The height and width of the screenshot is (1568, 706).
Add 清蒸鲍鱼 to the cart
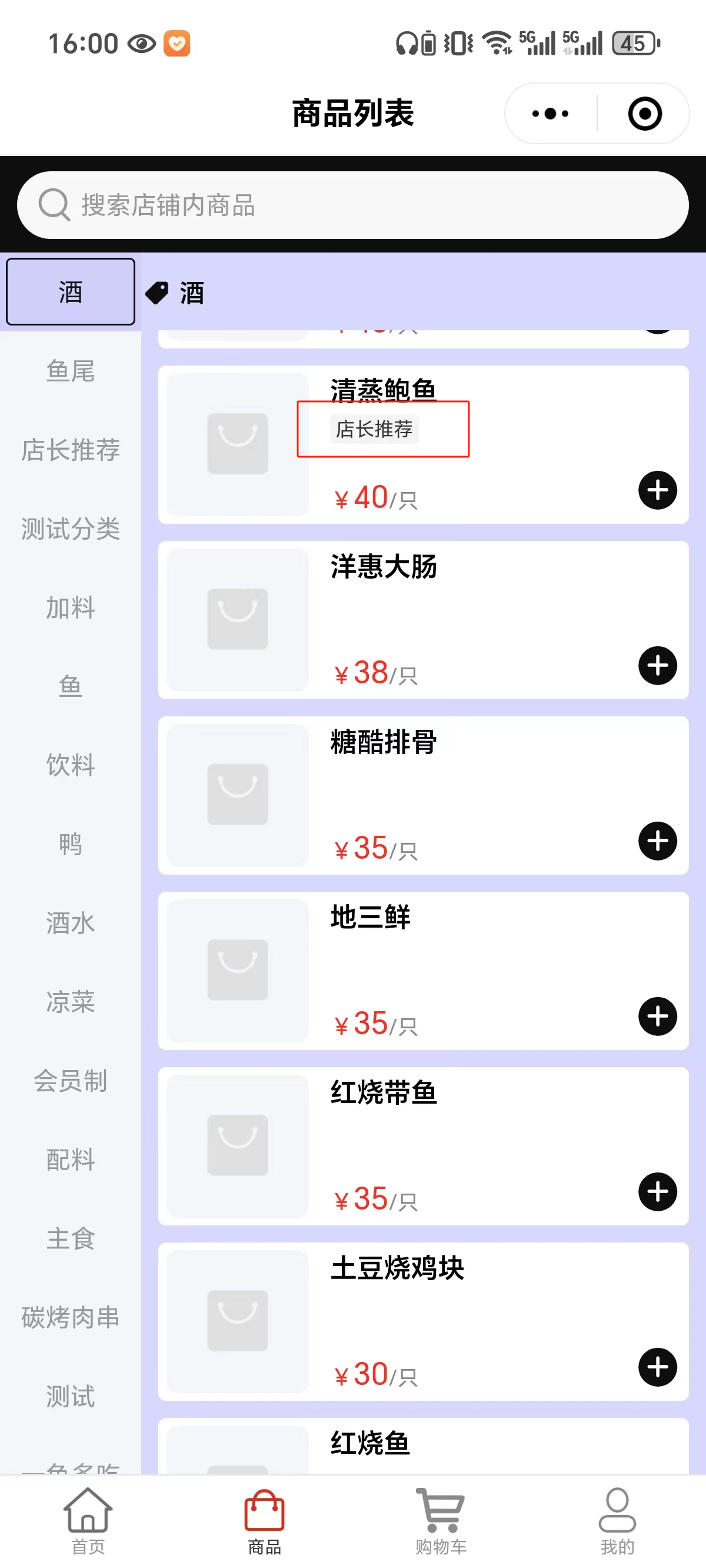point(657,490)
